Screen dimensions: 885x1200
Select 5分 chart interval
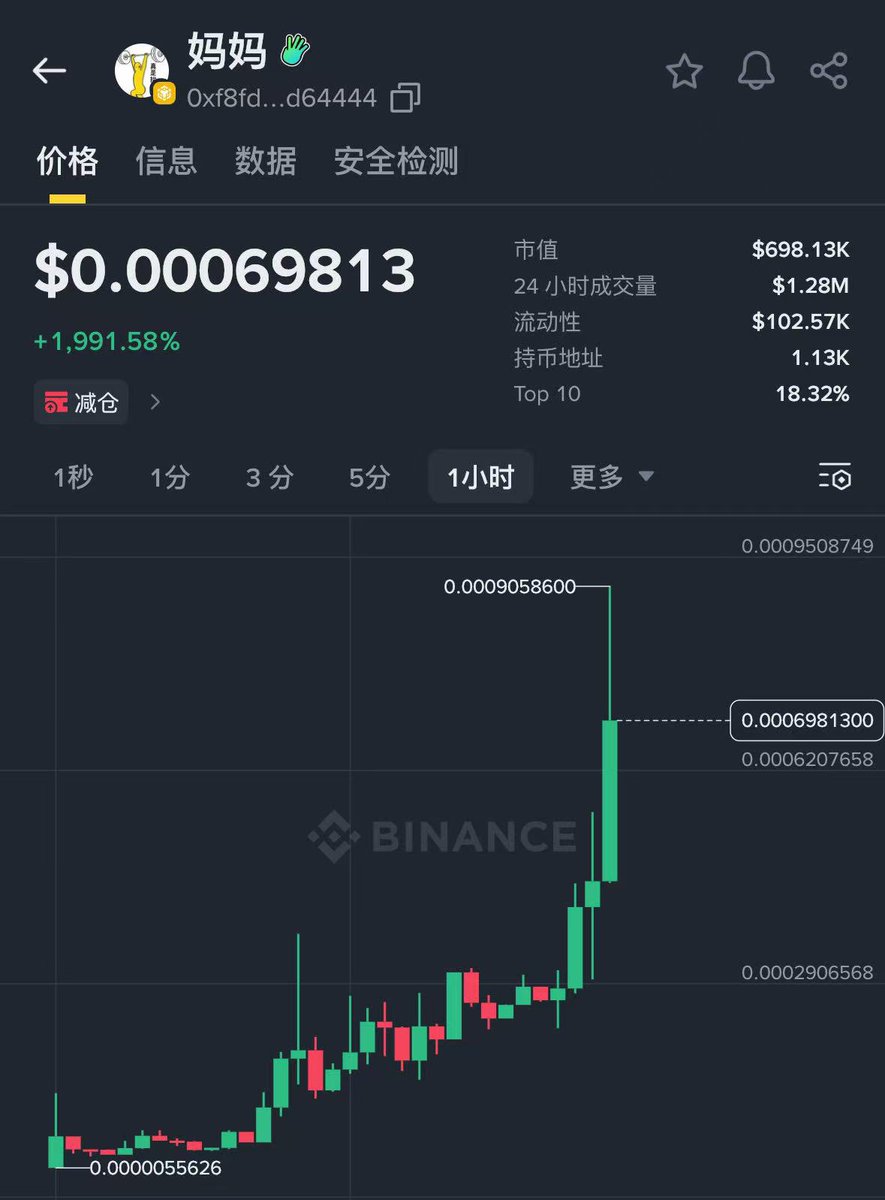tap(369, 477)
